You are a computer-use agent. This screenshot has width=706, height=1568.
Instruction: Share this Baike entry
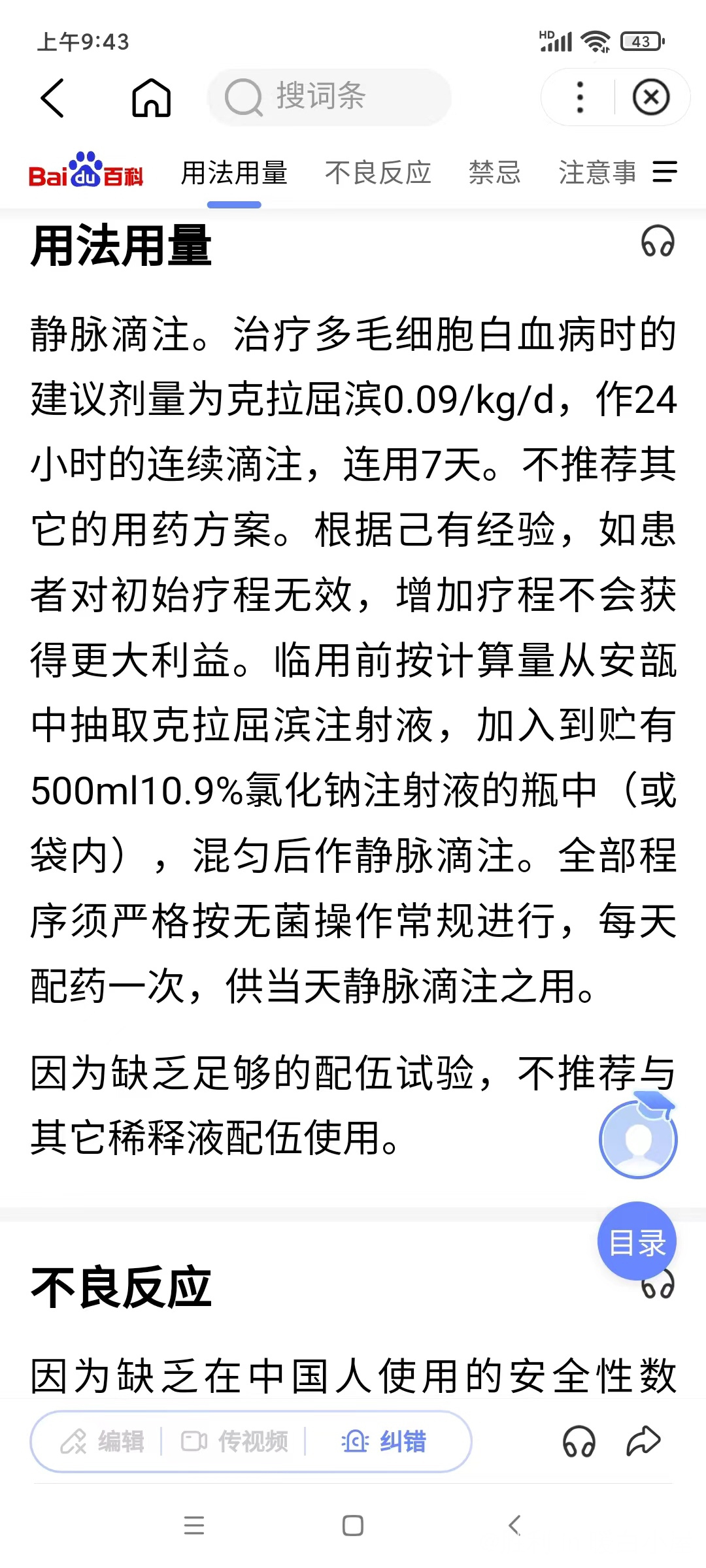(x=644, y=1441)
